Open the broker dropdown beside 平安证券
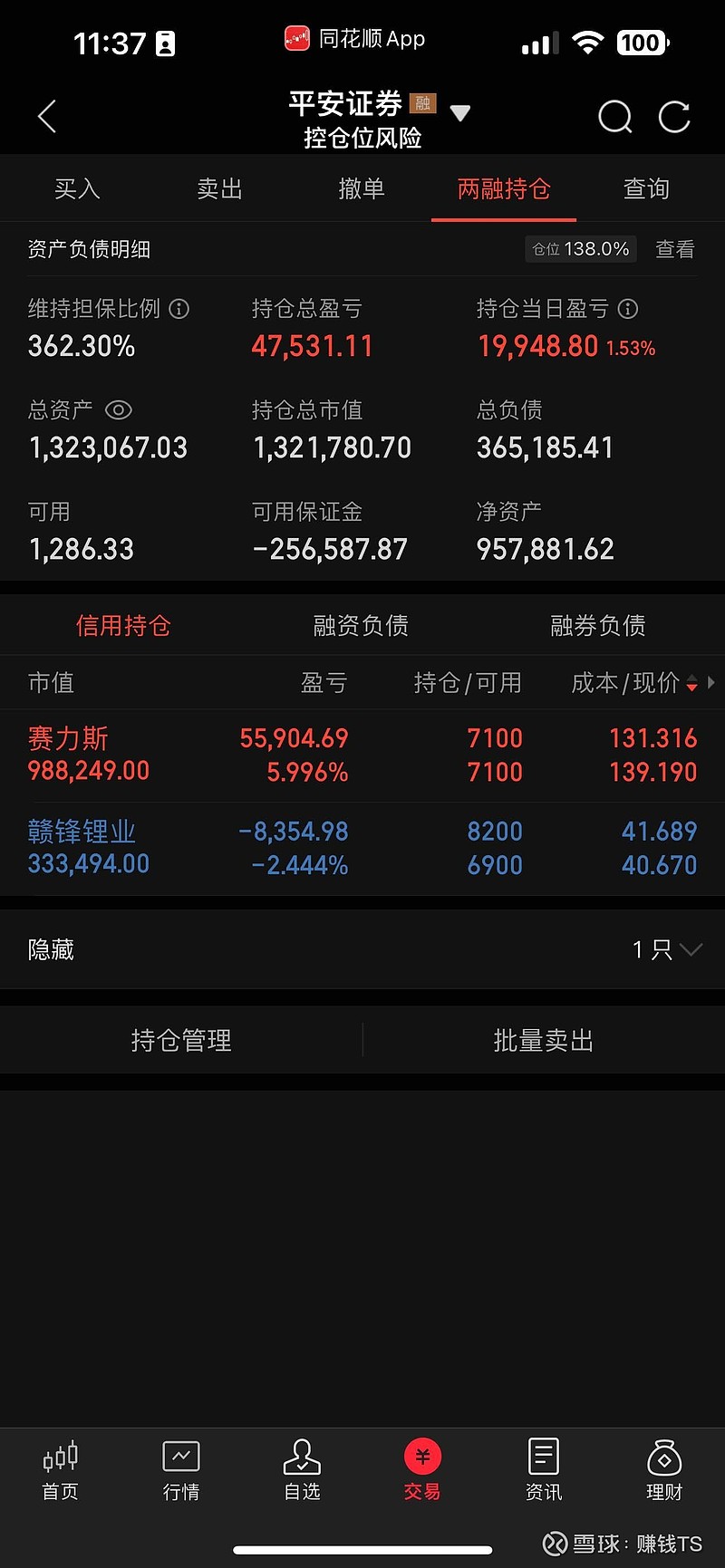This screenshot has width=725, height=1568. tap(460, 112)
